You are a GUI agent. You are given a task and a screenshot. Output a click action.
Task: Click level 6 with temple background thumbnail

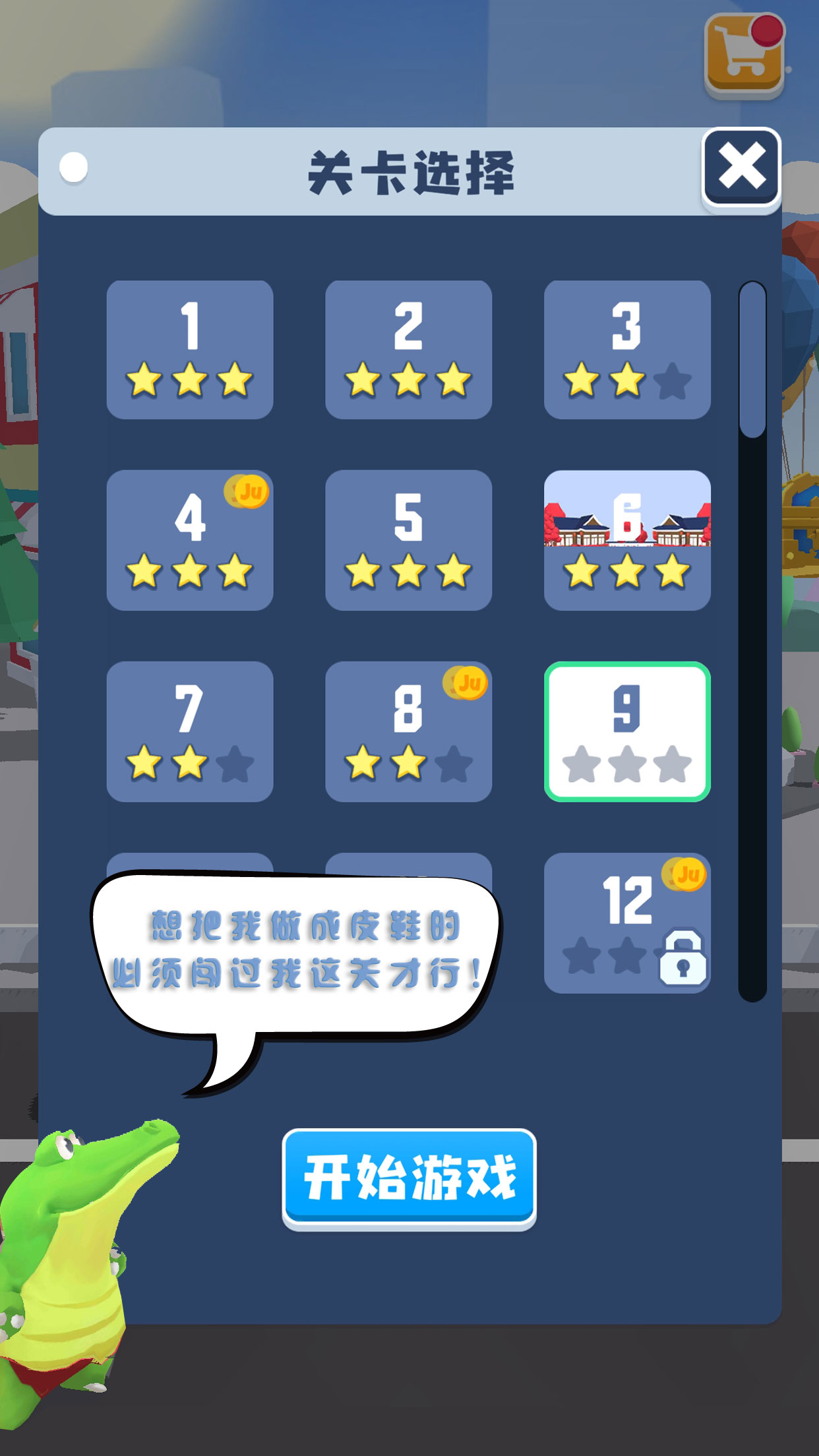(627, 539)
